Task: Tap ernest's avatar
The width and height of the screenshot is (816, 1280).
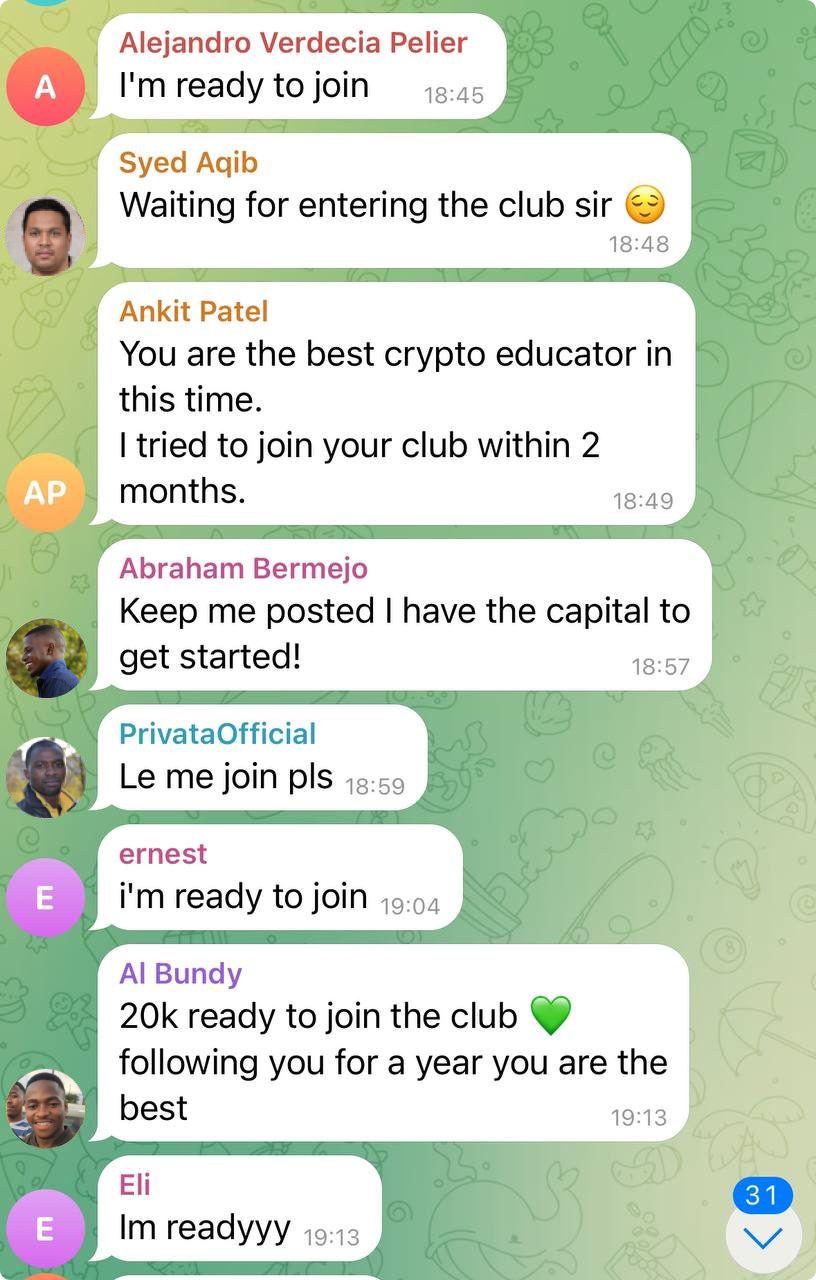Action: pyautogui.click(x=45, y=897)
